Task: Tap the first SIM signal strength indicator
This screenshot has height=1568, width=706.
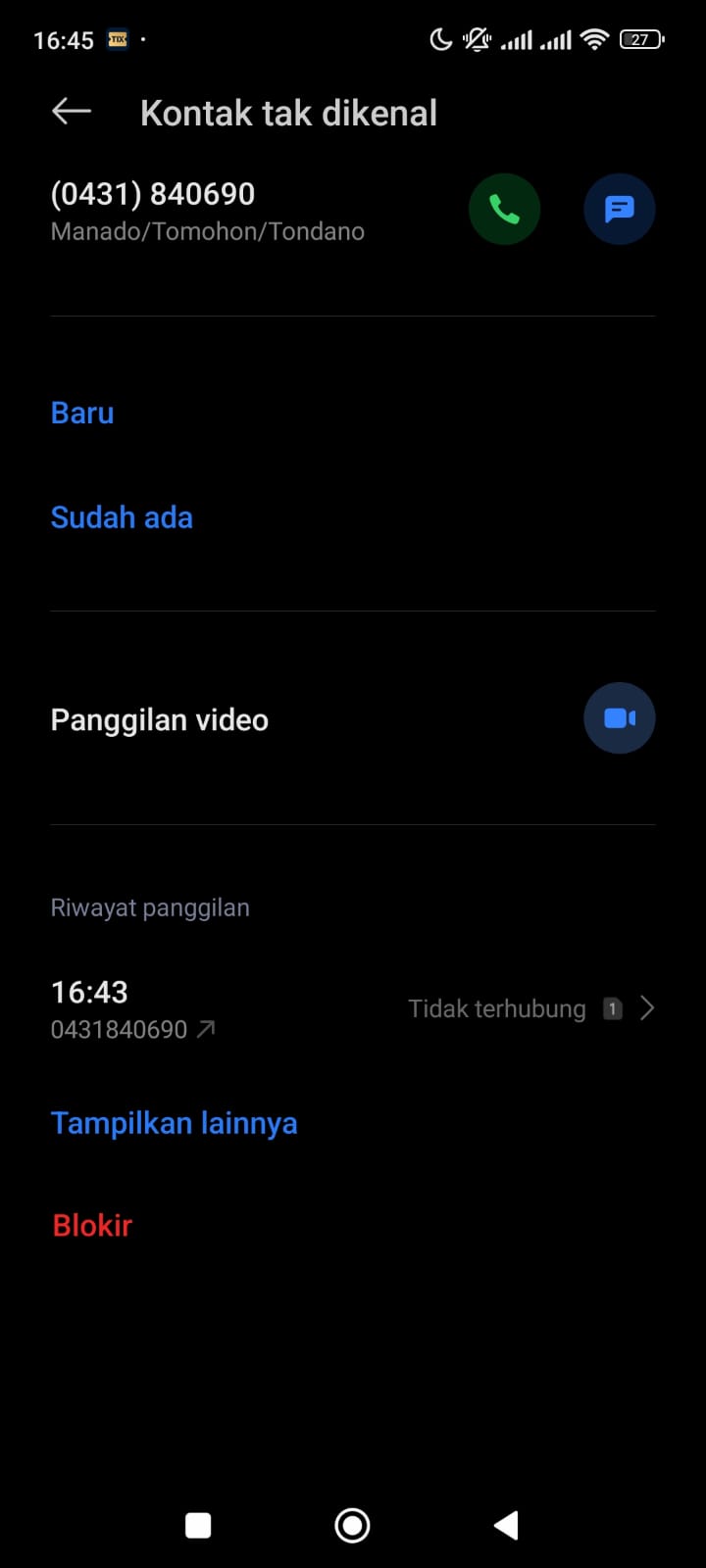Action: coord(517,39)
